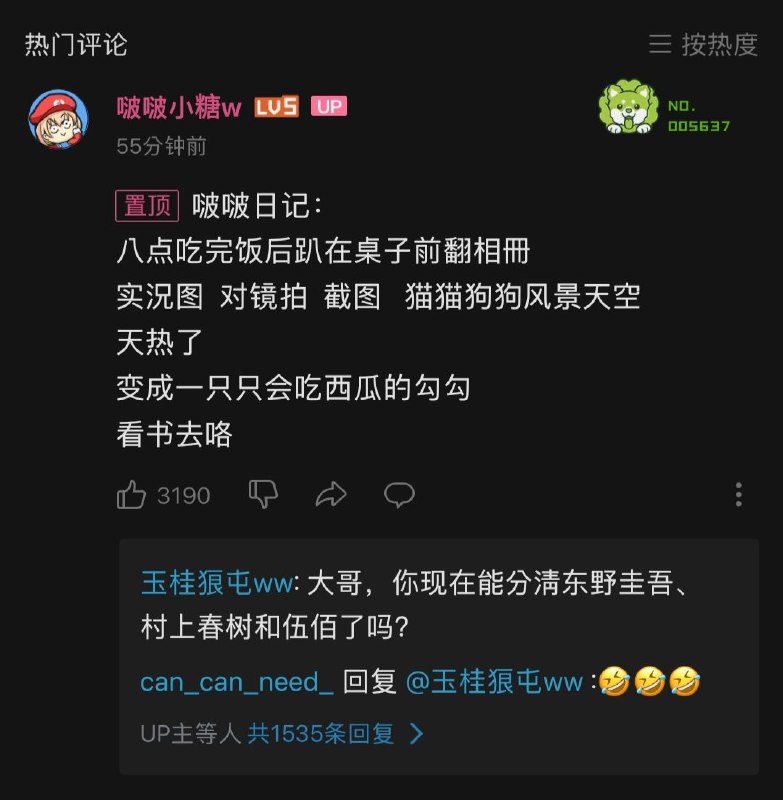
Task: Open reply box via comment bubble icon
Action: [x=401, y=495]
